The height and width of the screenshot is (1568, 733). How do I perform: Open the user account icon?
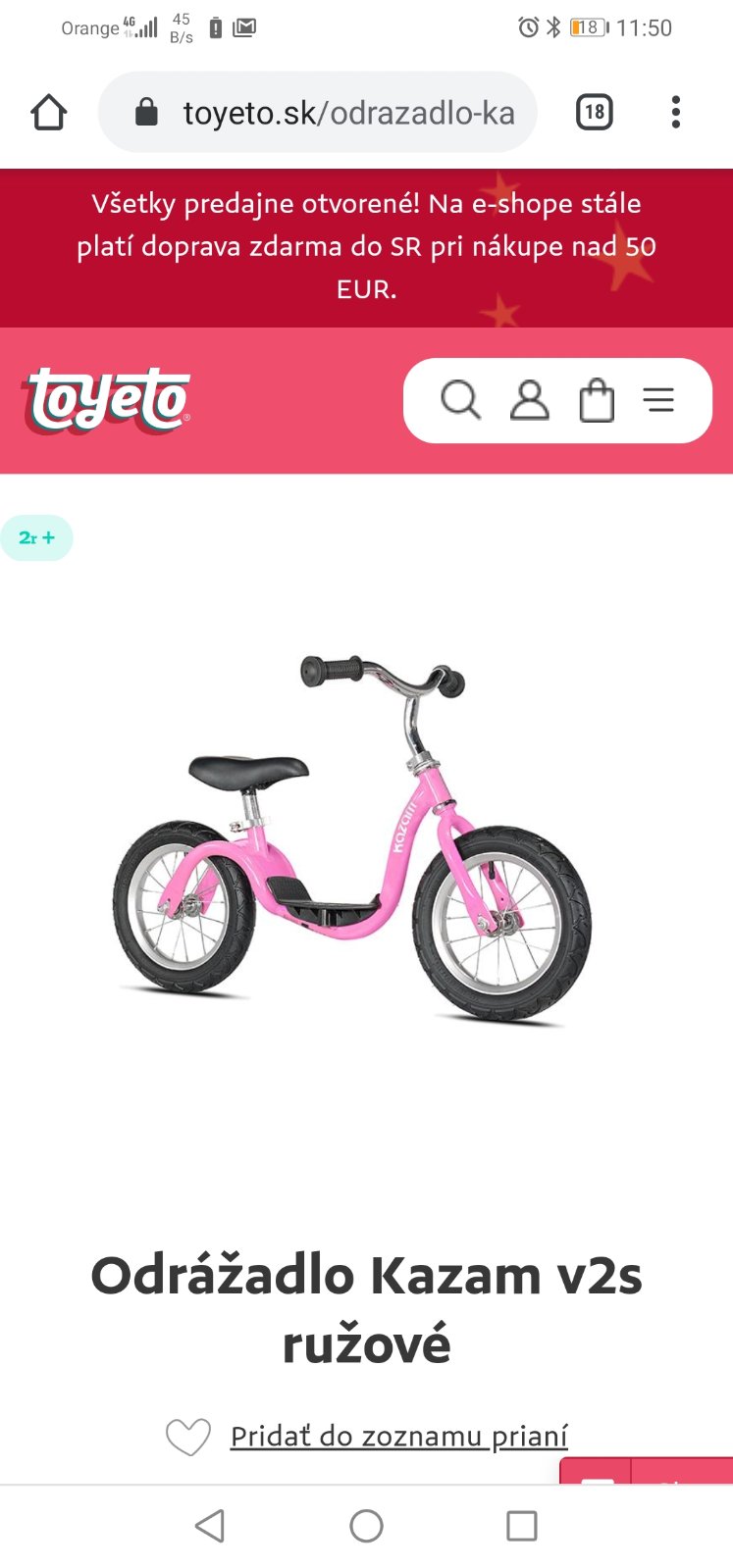[x=529, y=400]
